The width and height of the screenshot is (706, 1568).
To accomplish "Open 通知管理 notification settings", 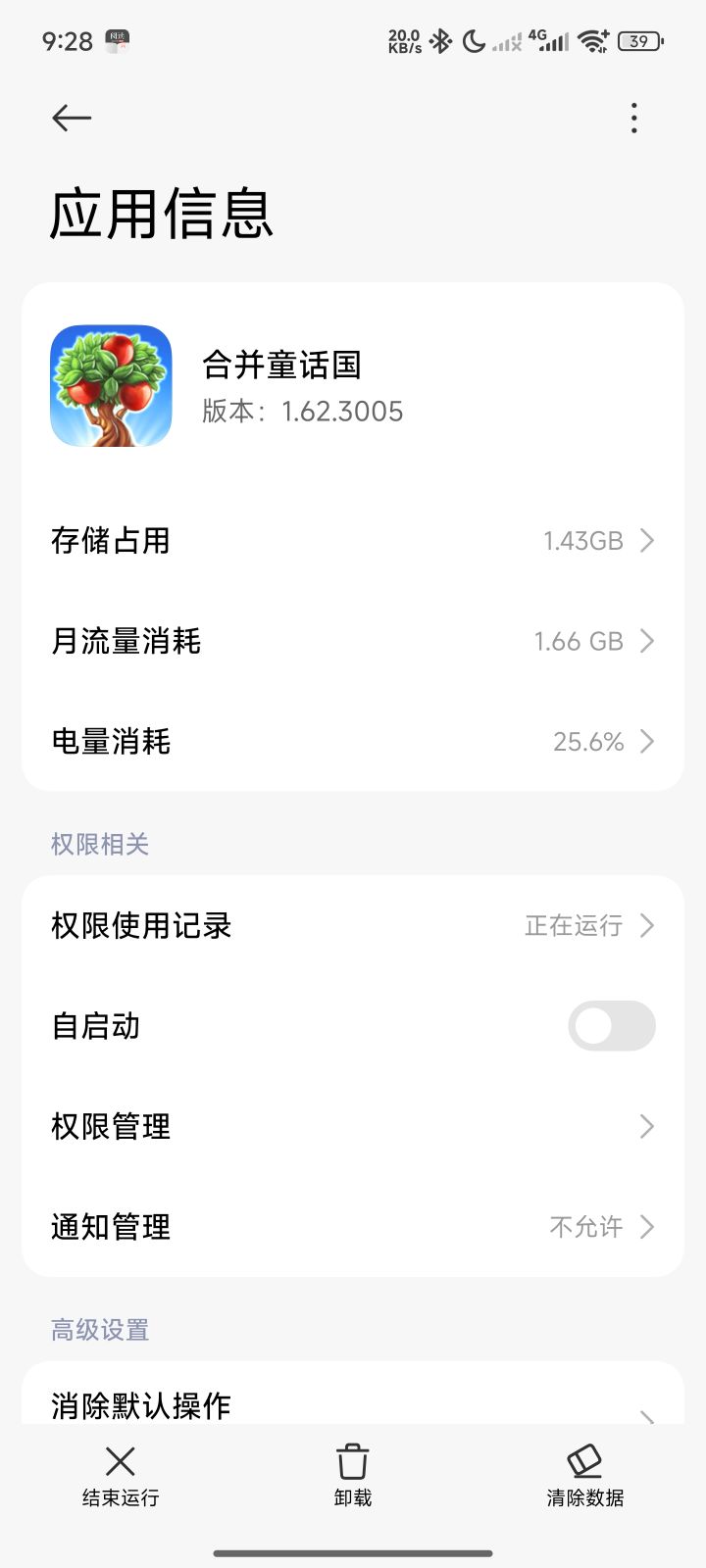I will pyautogui.click(x=353, y=1227).
